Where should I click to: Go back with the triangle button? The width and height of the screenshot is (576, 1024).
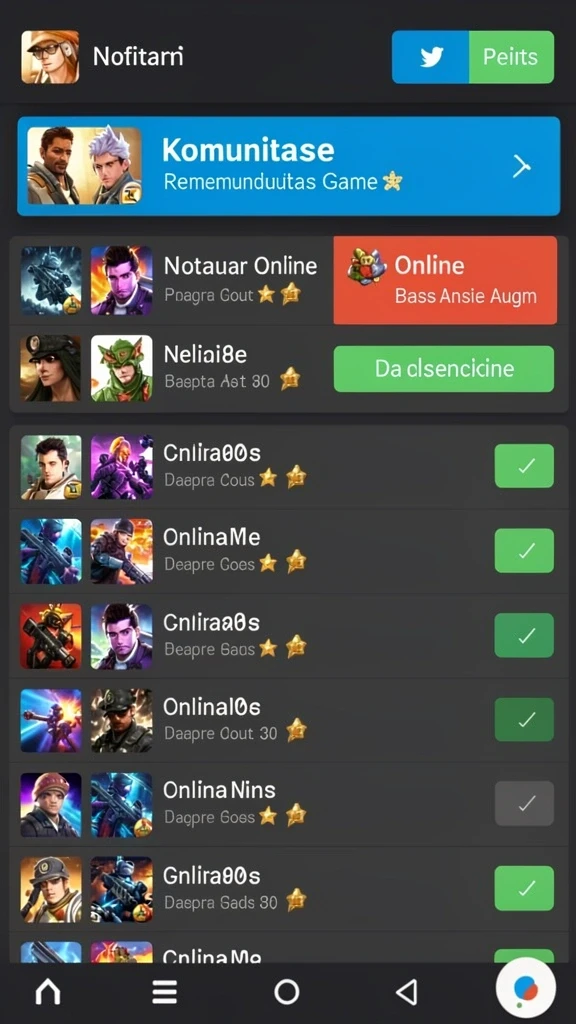pyautogui.click(x=407, y=993)
